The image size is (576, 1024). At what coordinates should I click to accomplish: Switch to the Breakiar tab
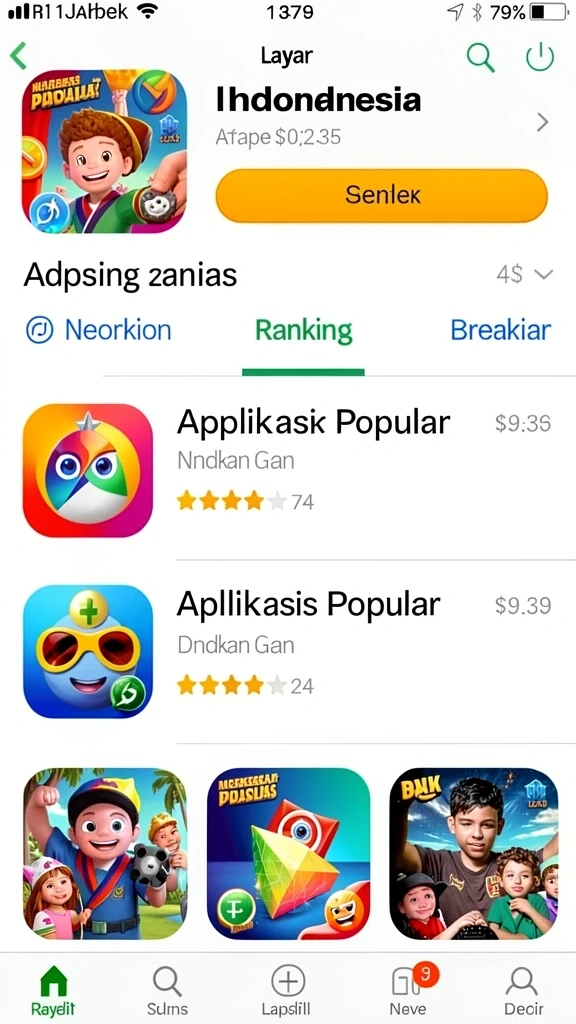[500, 330]
